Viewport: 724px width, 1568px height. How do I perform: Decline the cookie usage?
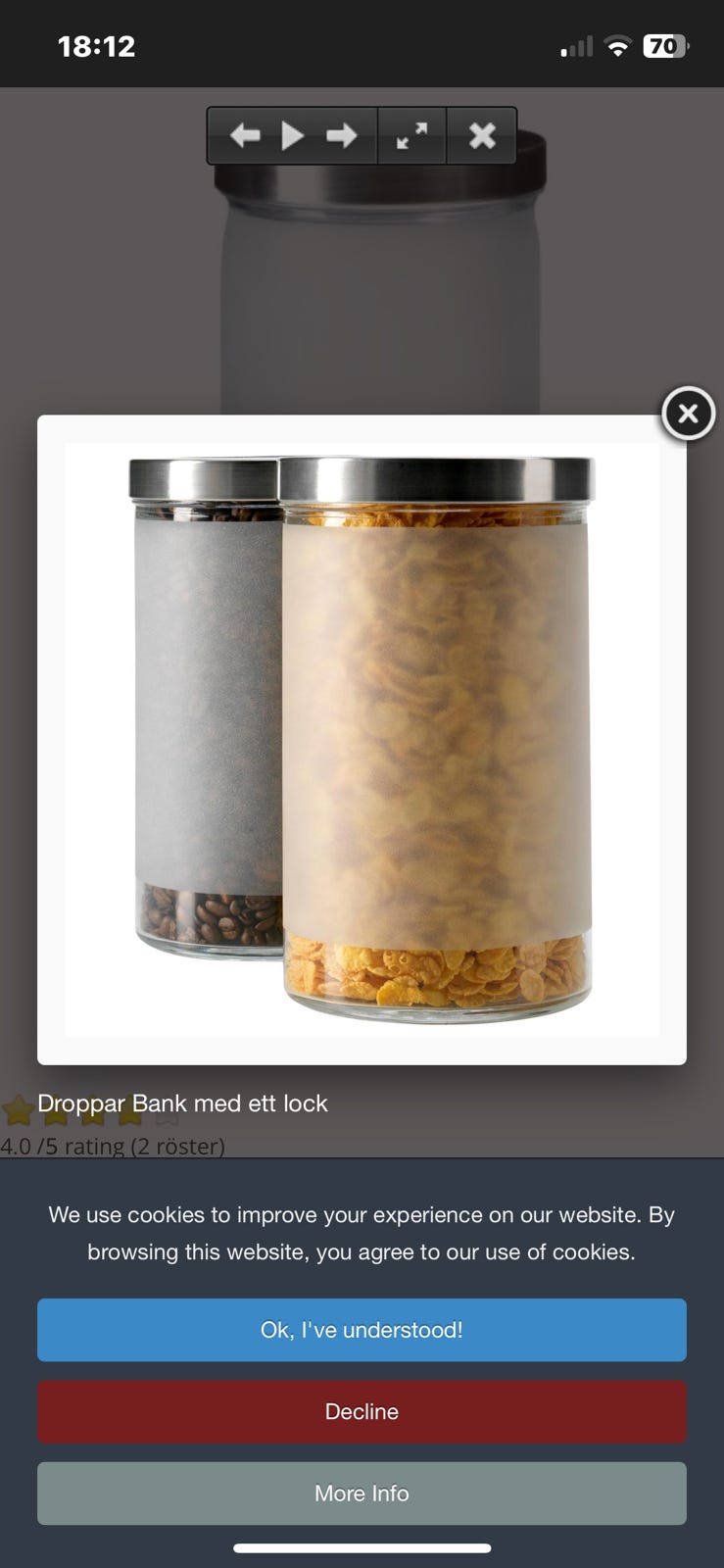362,1411
